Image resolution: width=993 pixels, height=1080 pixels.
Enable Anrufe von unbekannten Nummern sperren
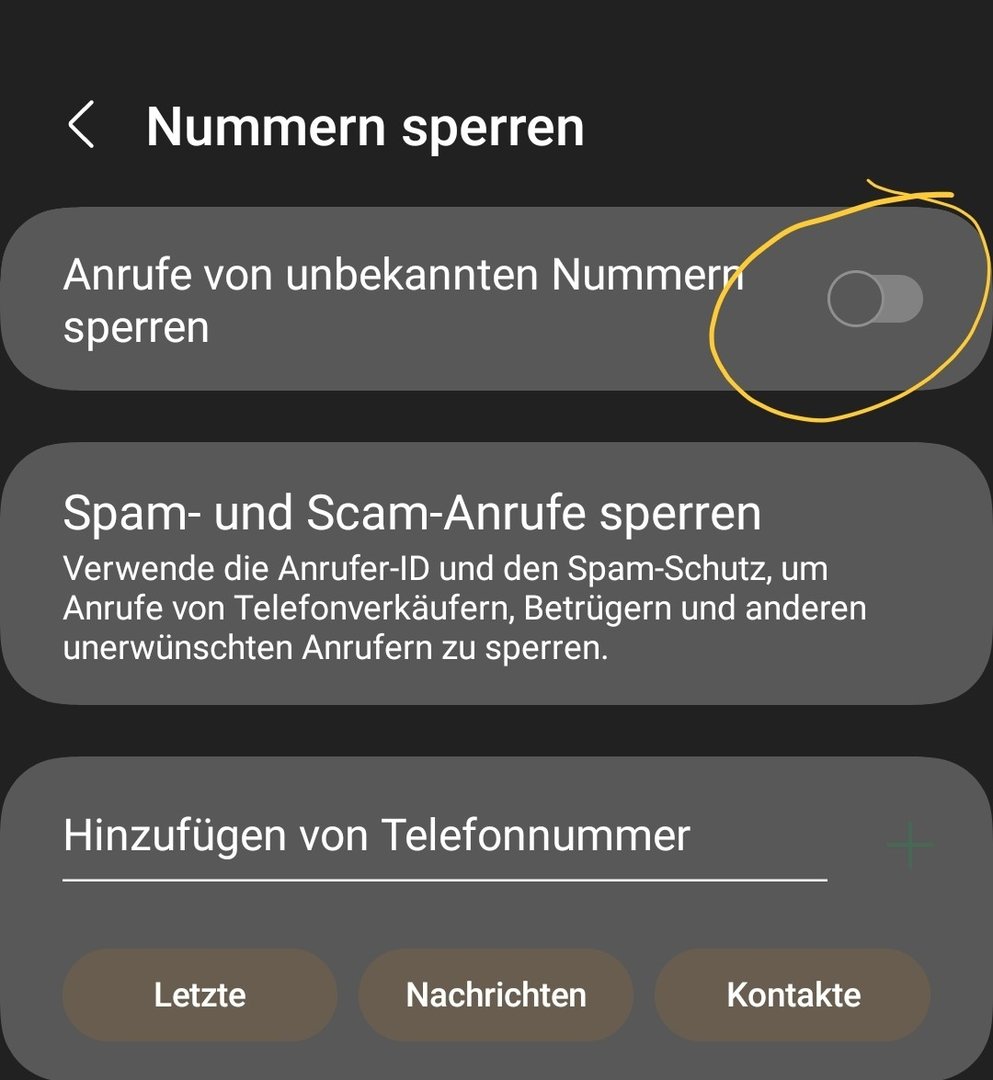874,300
